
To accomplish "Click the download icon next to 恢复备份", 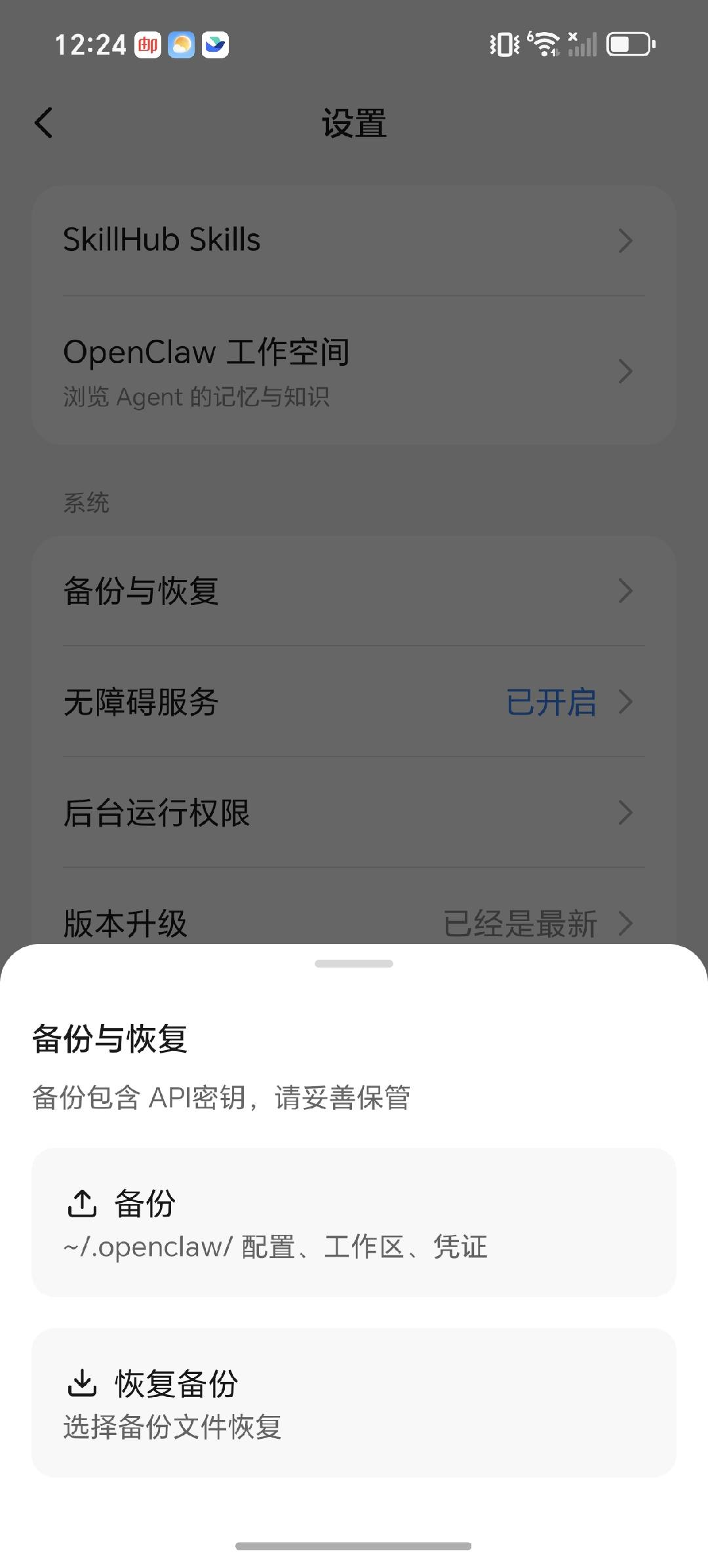I will [x=82, y=1383].
